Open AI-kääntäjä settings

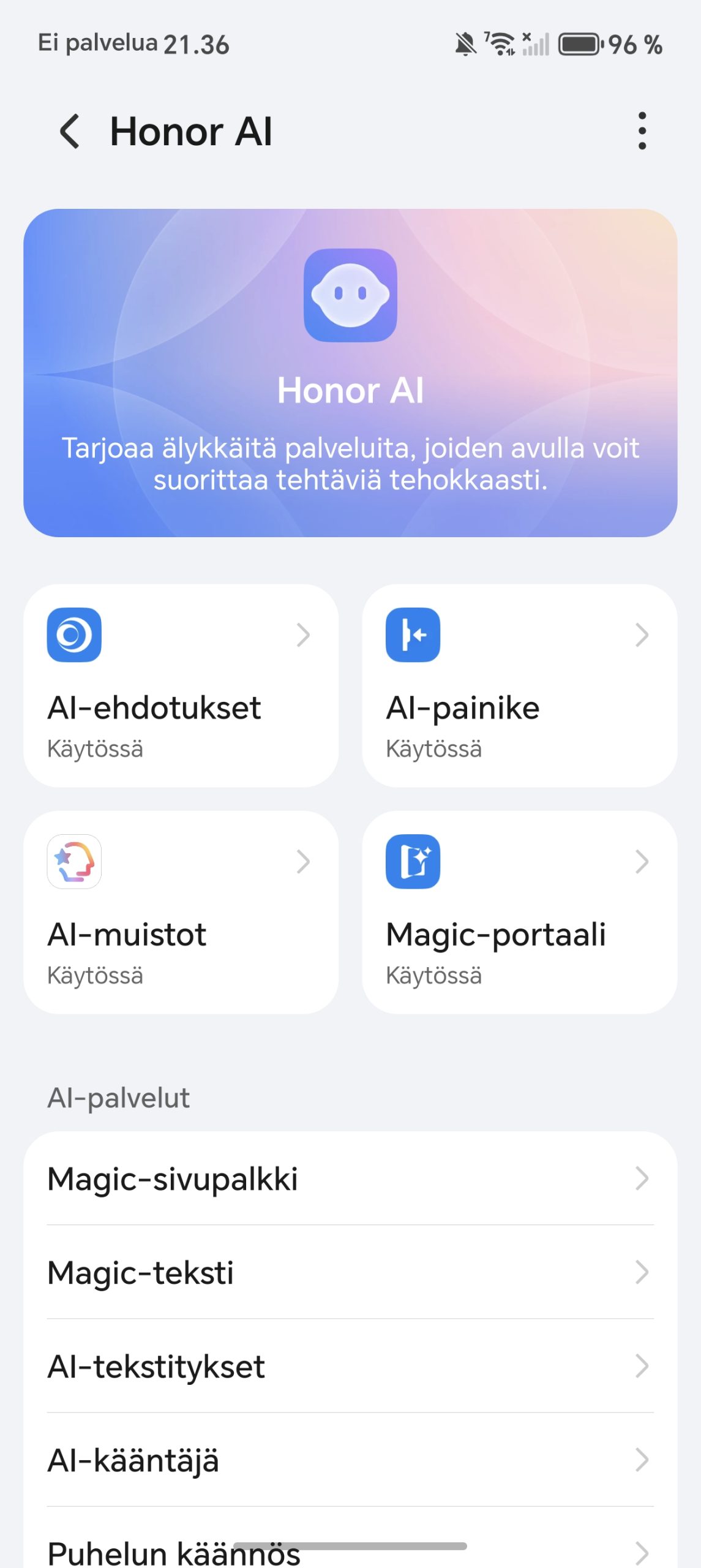[350, 1460]
